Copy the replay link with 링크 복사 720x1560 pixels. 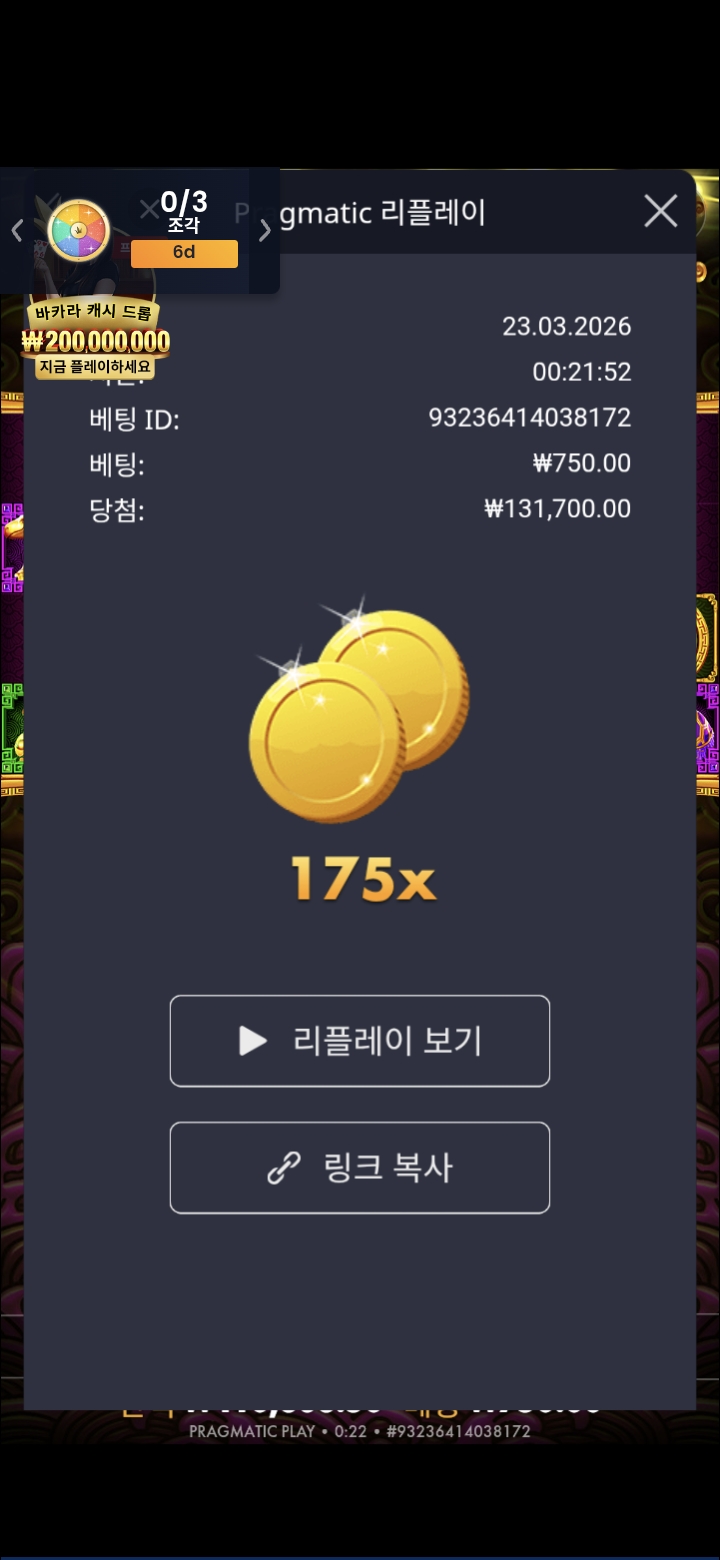[x=360, y=1168]
